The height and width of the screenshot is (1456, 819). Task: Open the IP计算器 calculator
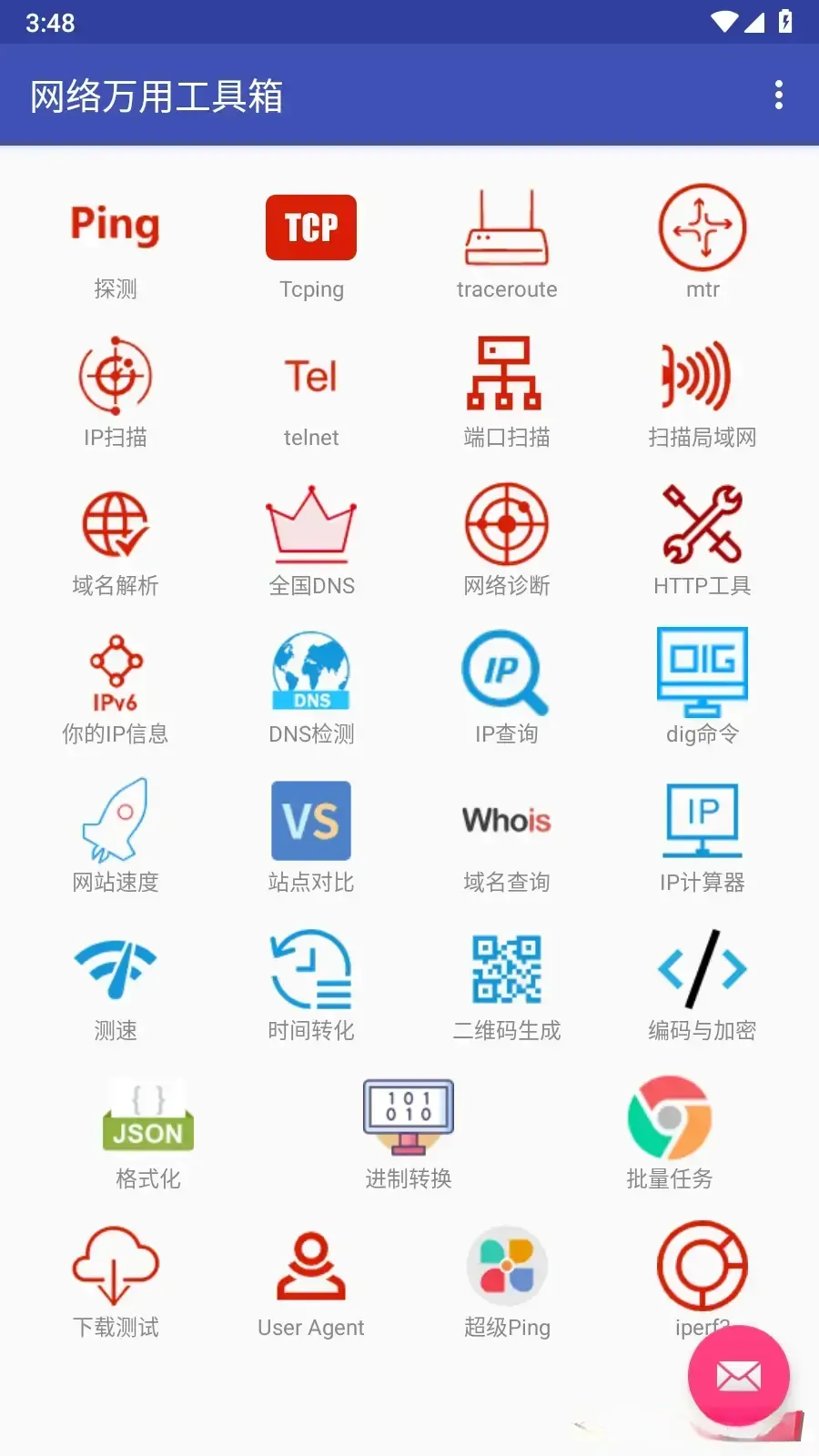coord(703,836)
